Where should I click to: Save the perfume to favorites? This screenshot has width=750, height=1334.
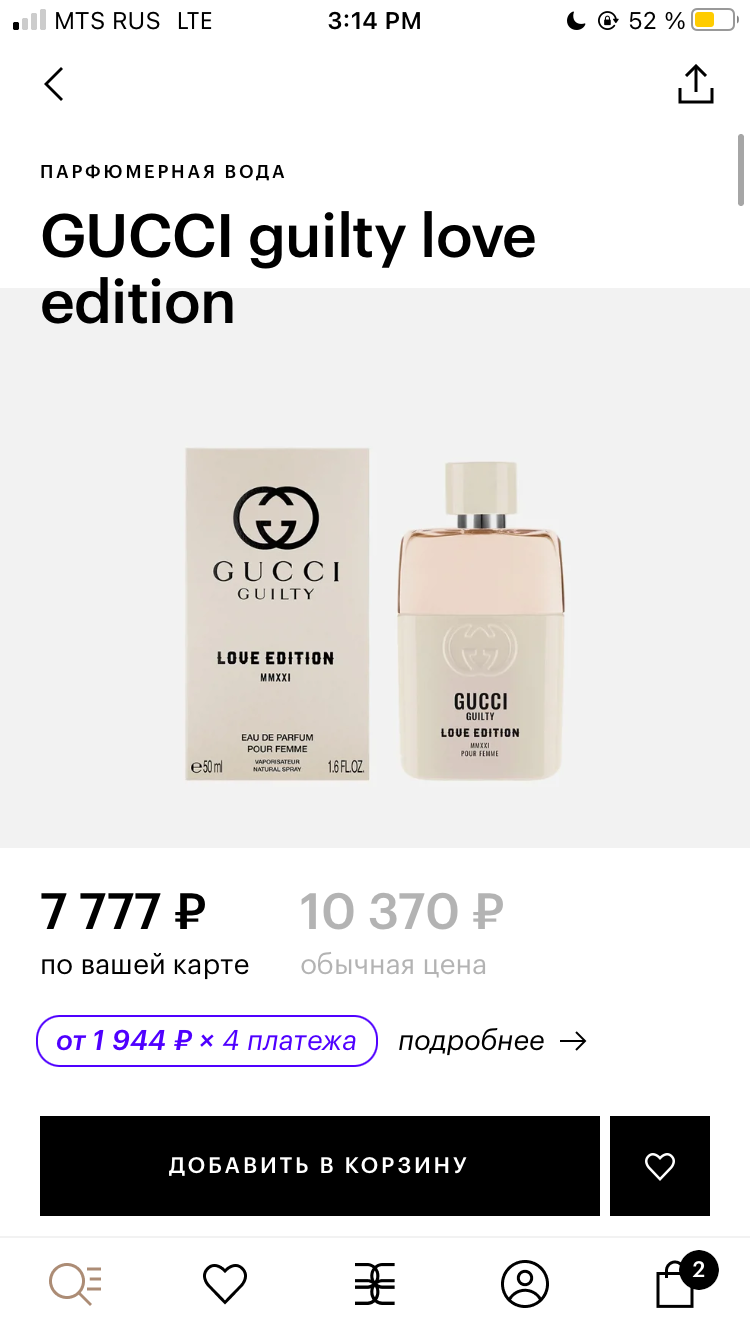660,1166
